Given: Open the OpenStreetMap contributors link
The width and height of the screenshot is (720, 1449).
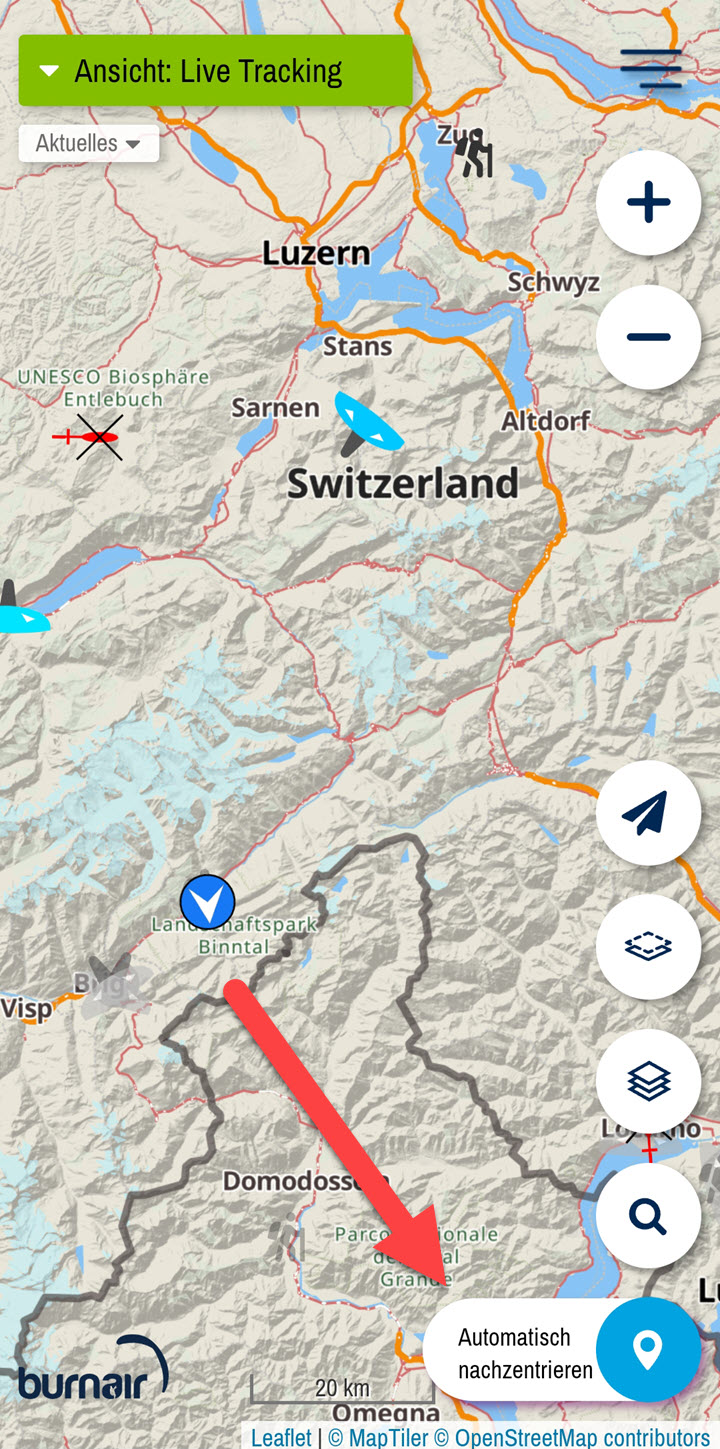Looking at the screenshot, I should tap(582, 1437).
